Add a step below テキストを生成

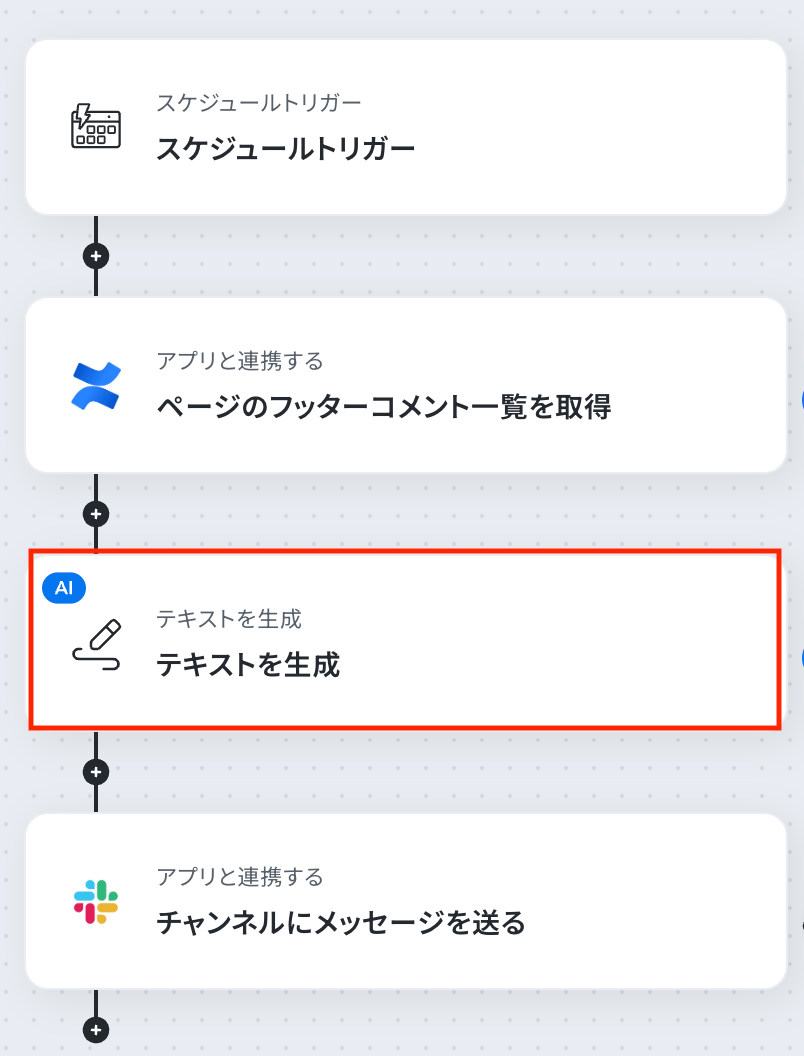tap(96, 772)
